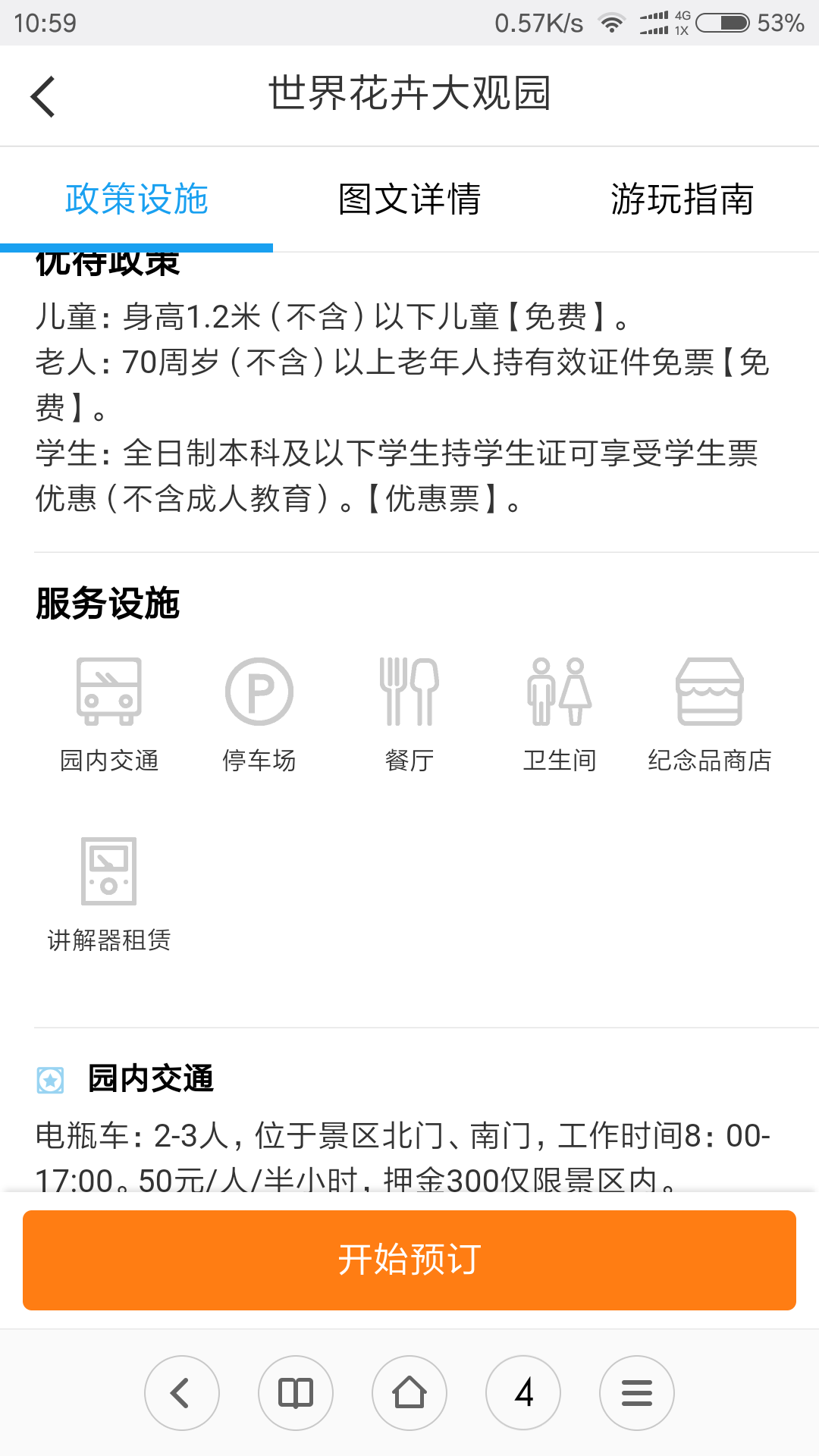The height and width of the screenshot is (1456, 819).
Task: Switch to the 图文详情 tab
Action: [409, 199]
